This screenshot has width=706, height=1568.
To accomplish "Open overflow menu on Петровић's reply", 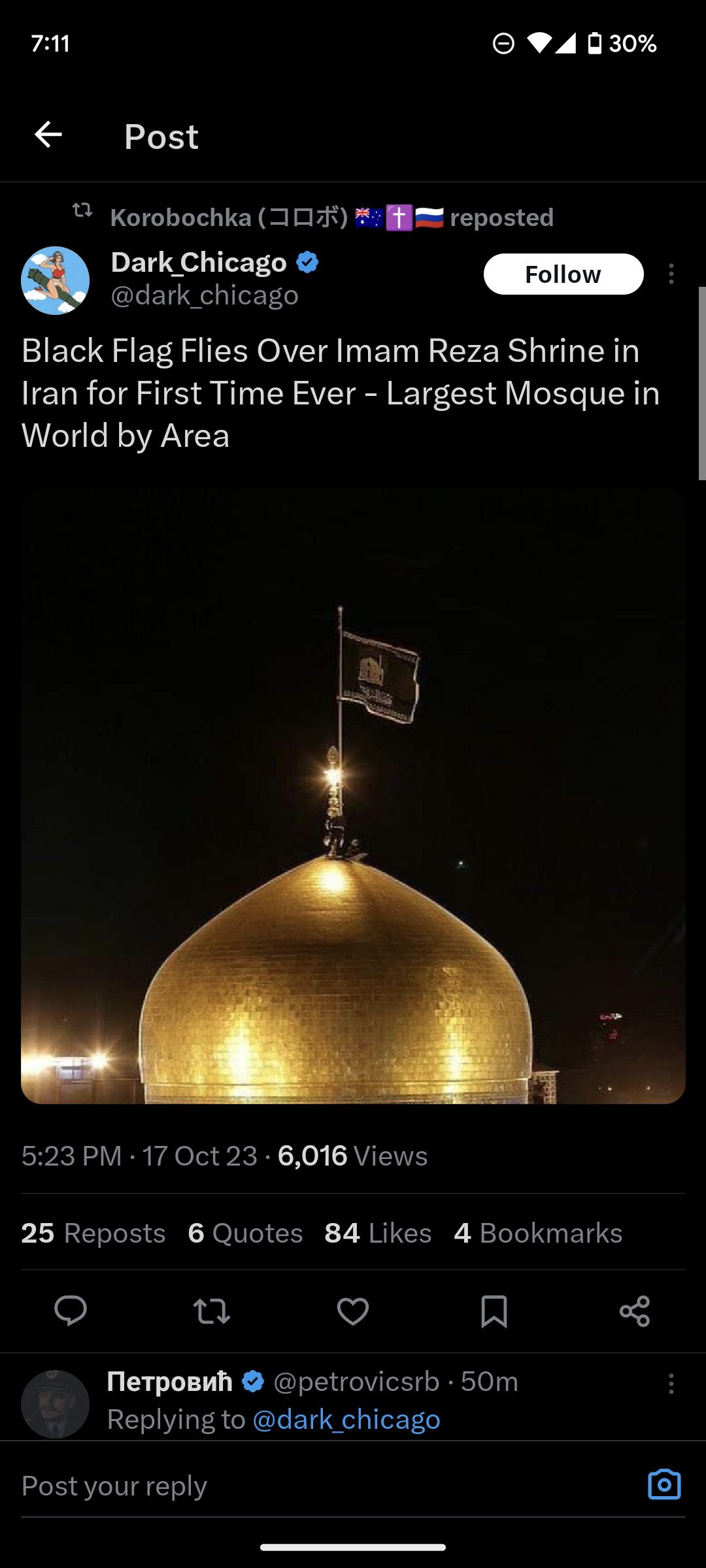I will tap(671, 1384).
